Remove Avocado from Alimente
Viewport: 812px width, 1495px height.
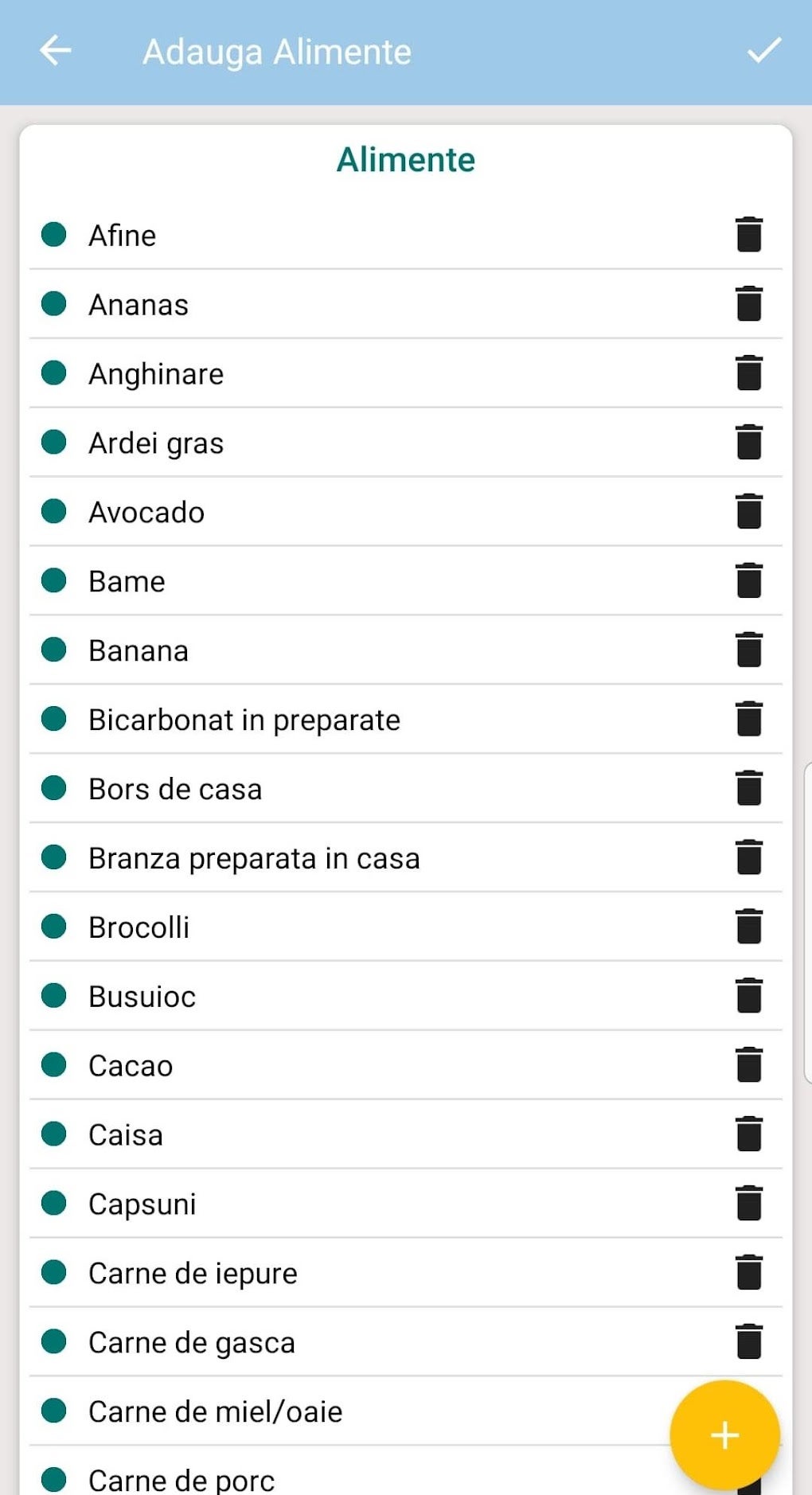748,512
